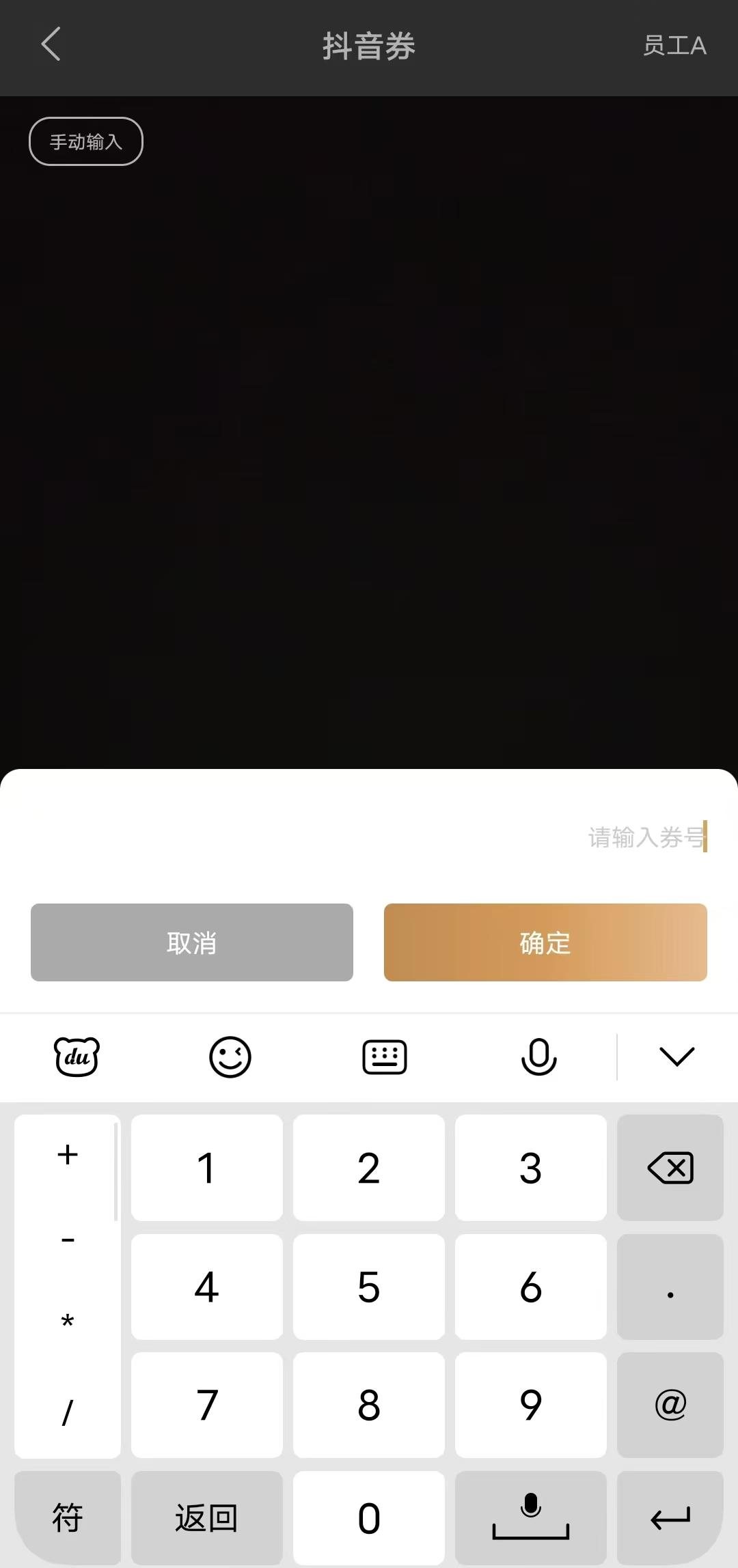Tap the space key with microphone

531,1517
